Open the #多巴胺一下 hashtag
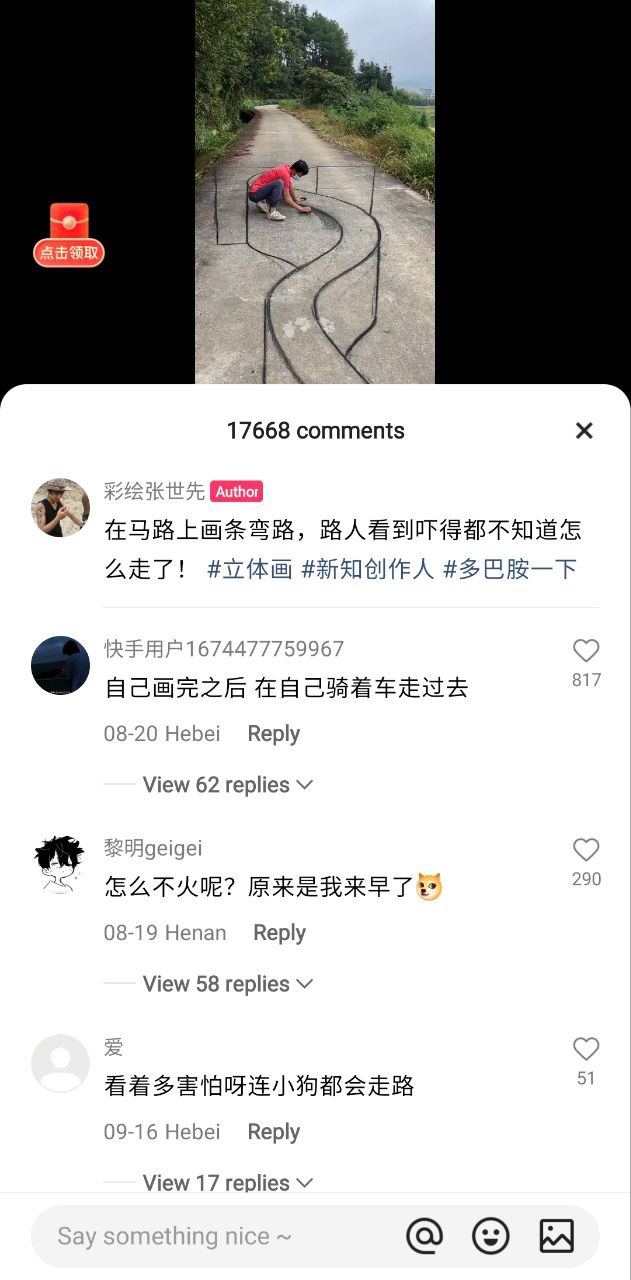This screenshot has height=1280, width=631. 510,569
